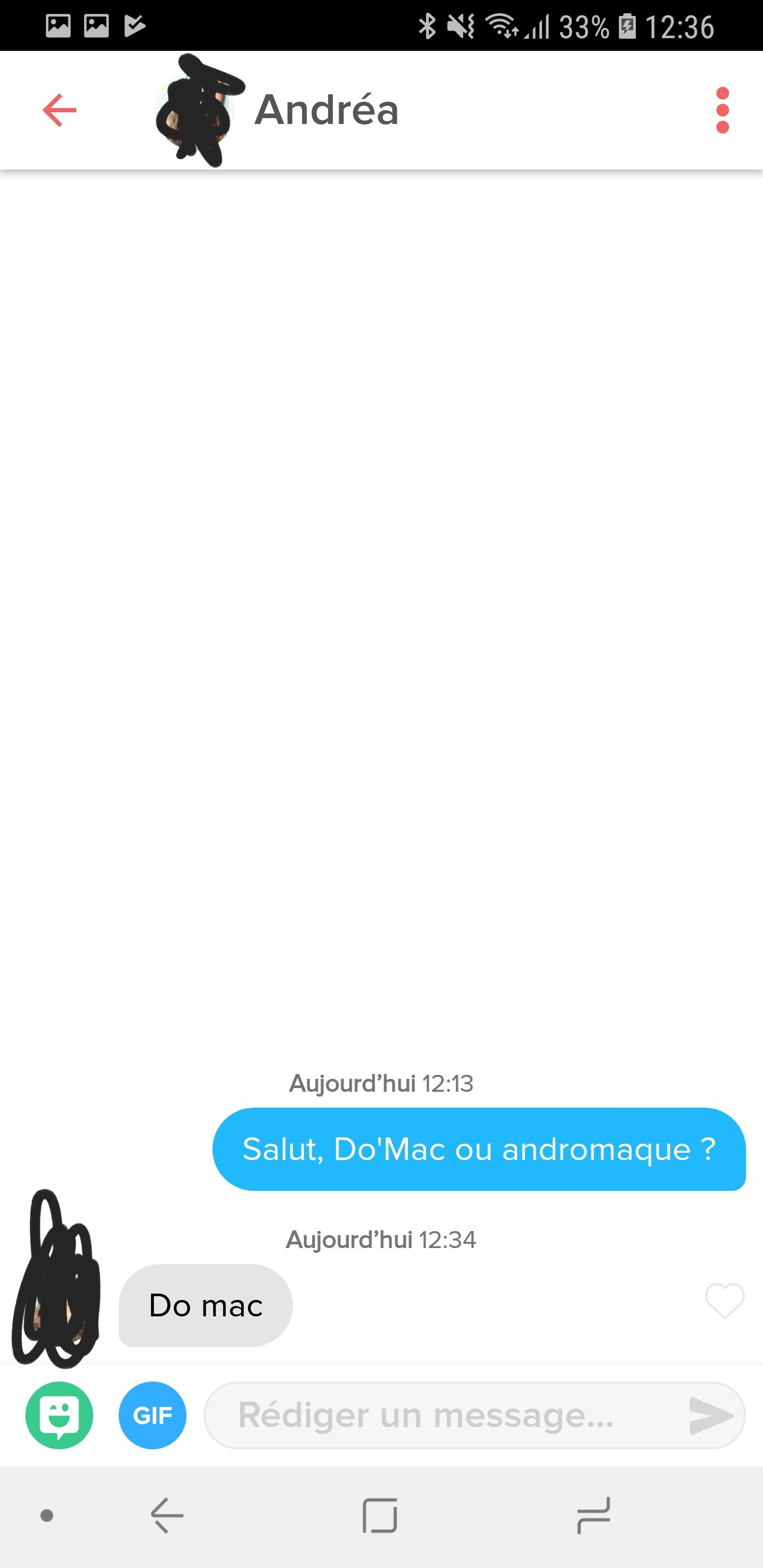Send the message with arrow icon
The image size is (763, 1568).
click(709, 1416)
